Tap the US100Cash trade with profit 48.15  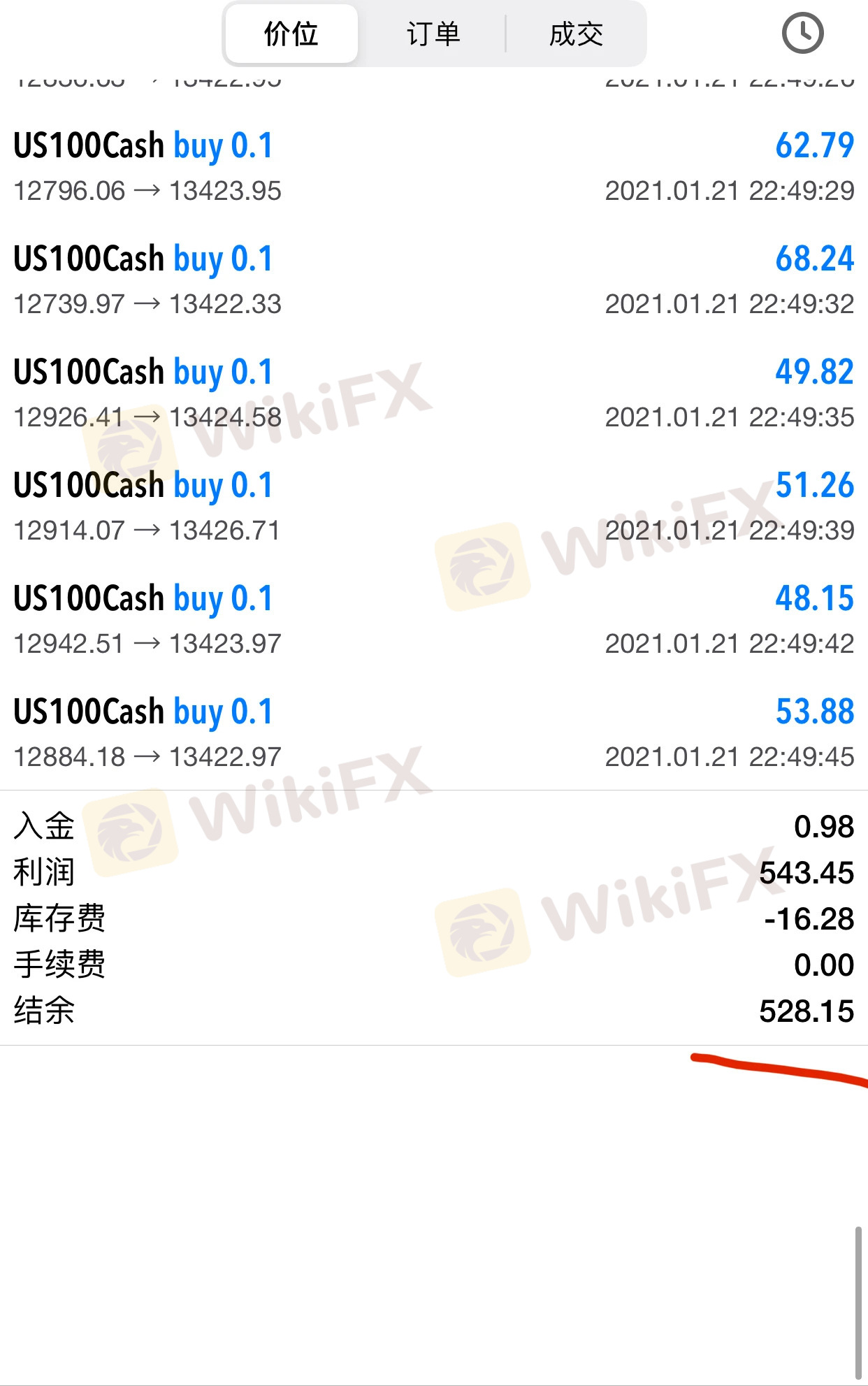pos(433,621)
